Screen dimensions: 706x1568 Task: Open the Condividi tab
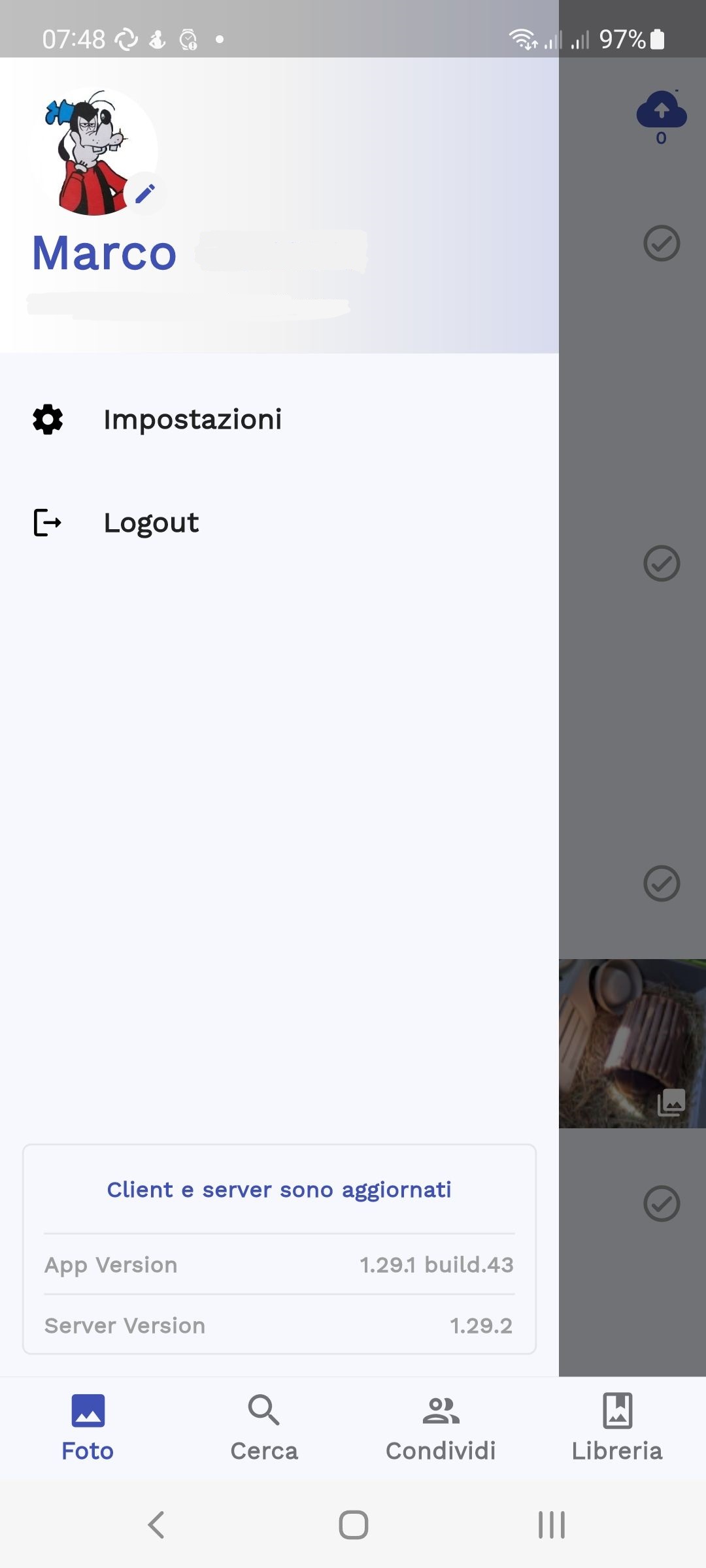441,1428
